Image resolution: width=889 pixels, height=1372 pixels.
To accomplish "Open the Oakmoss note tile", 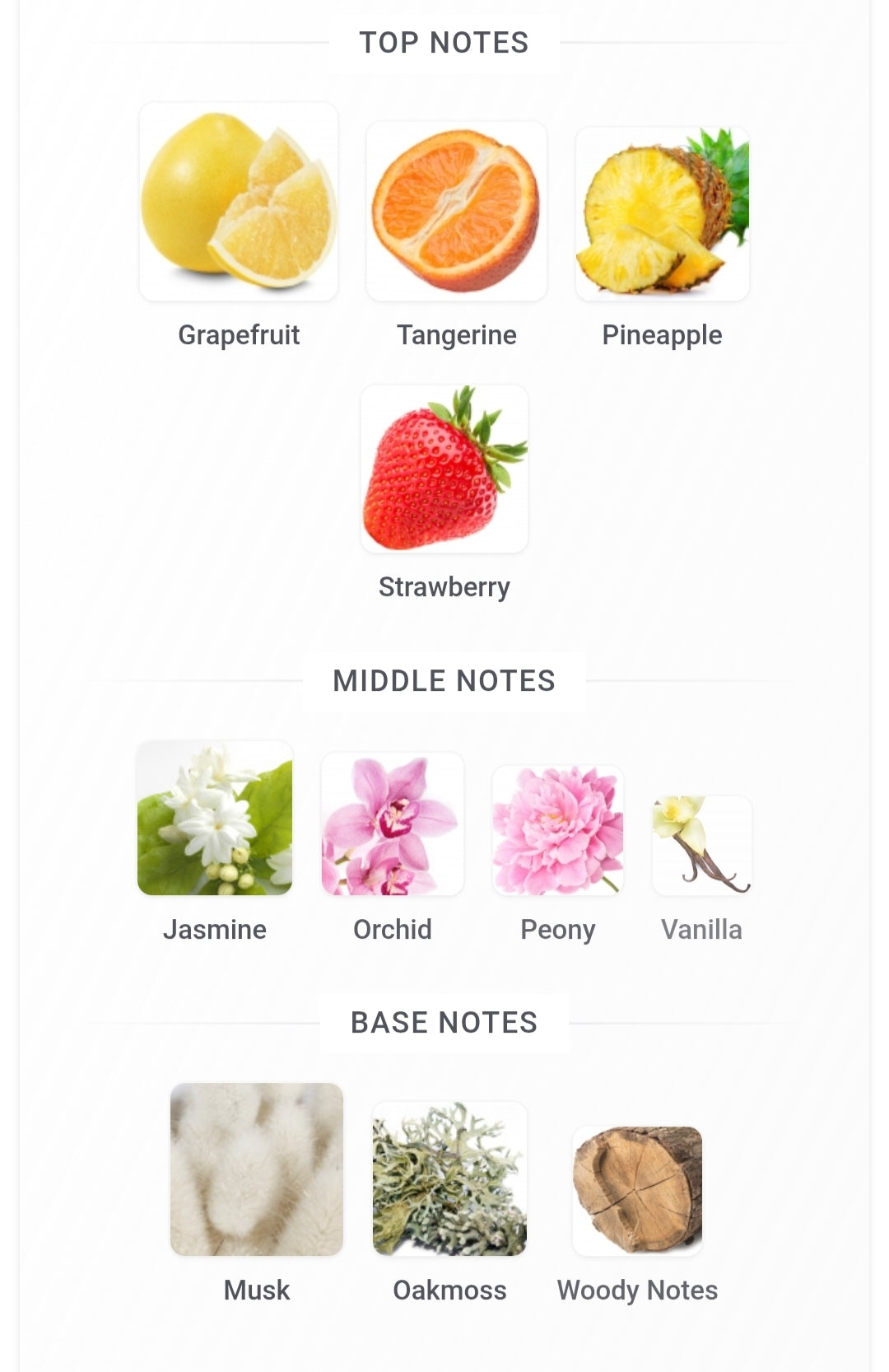I will click(449, 1179).
